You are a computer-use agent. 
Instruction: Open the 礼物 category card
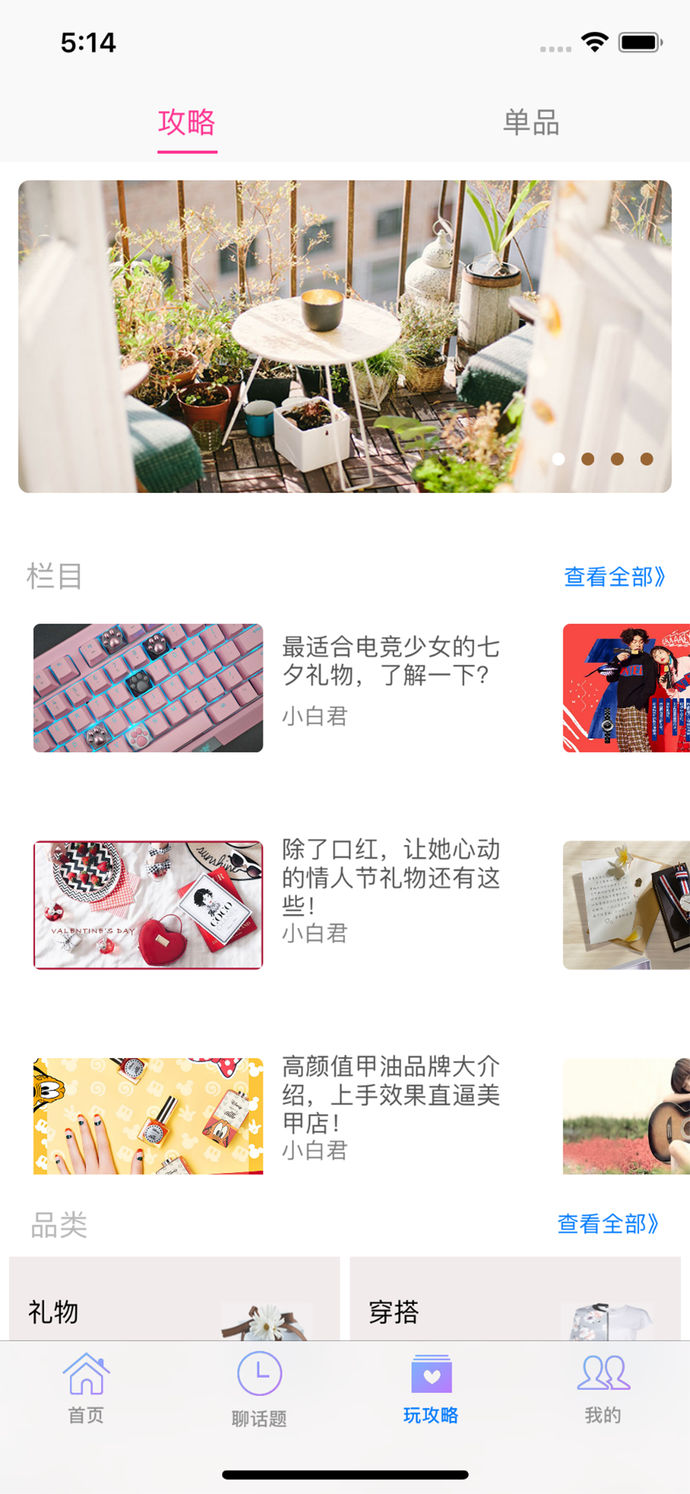(x=174, y=1299)
